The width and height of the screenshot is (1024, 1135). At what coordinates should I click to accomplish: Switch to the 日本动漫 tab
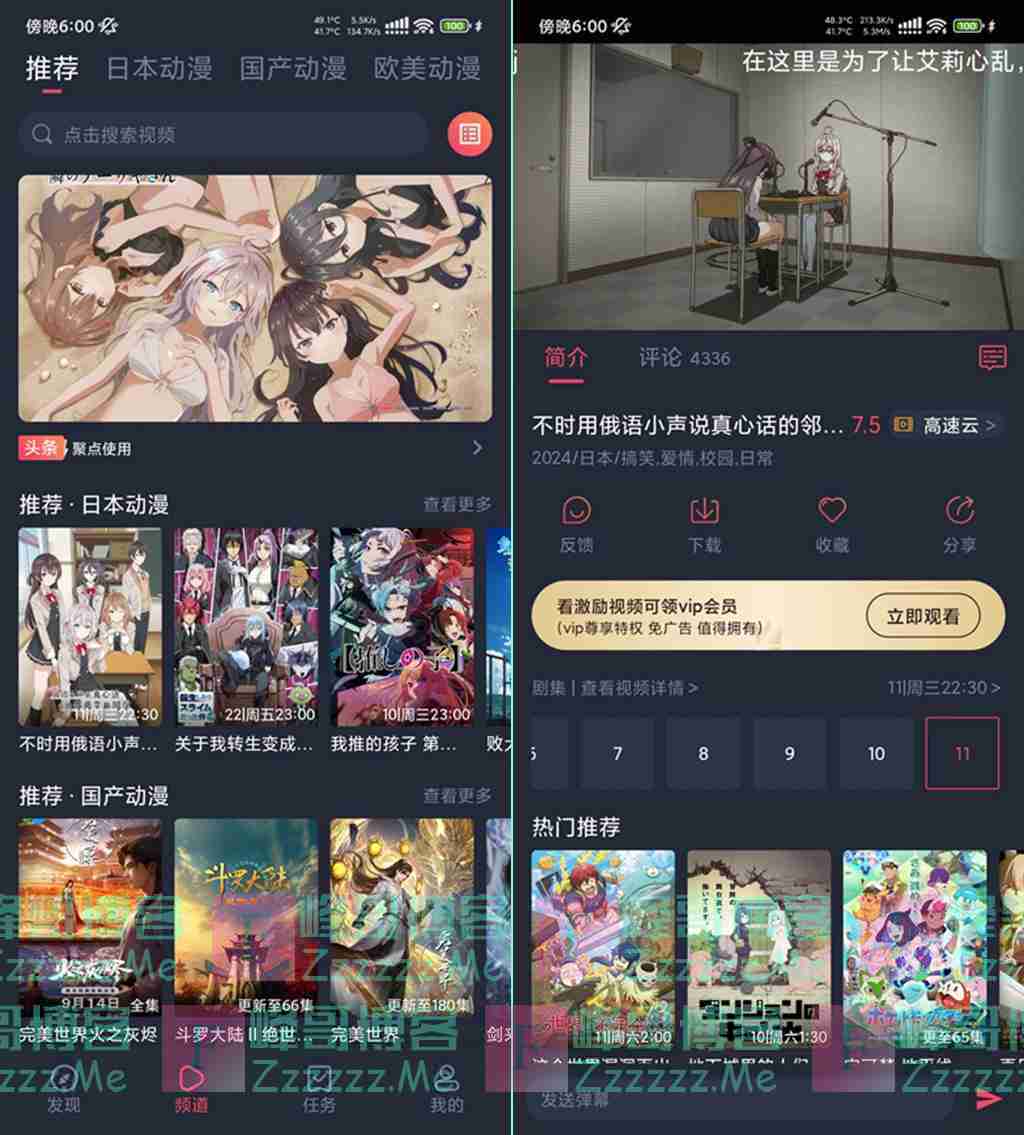coord(159,68)
